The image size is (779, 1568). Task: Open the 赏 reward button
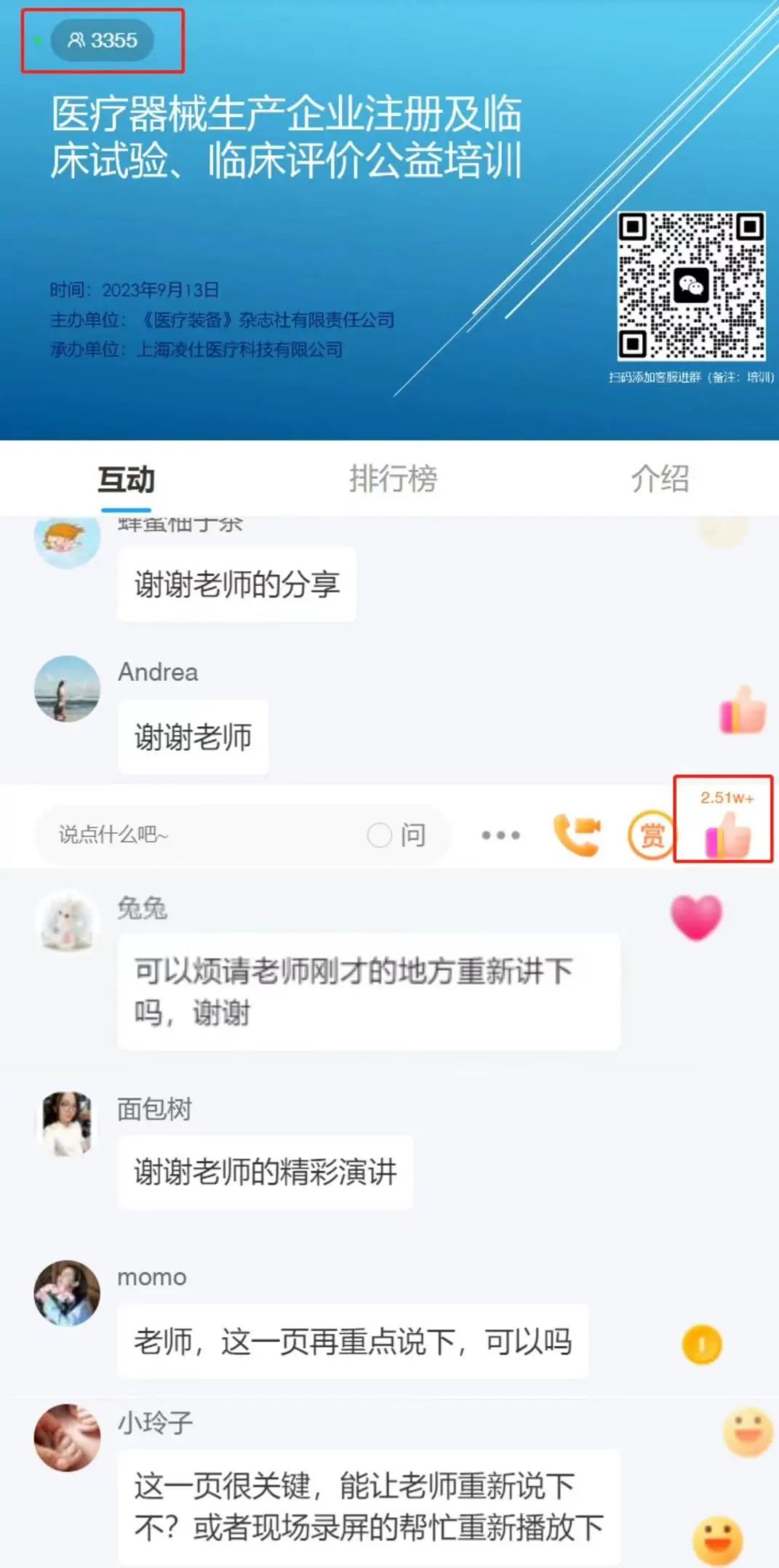point(650,836)
